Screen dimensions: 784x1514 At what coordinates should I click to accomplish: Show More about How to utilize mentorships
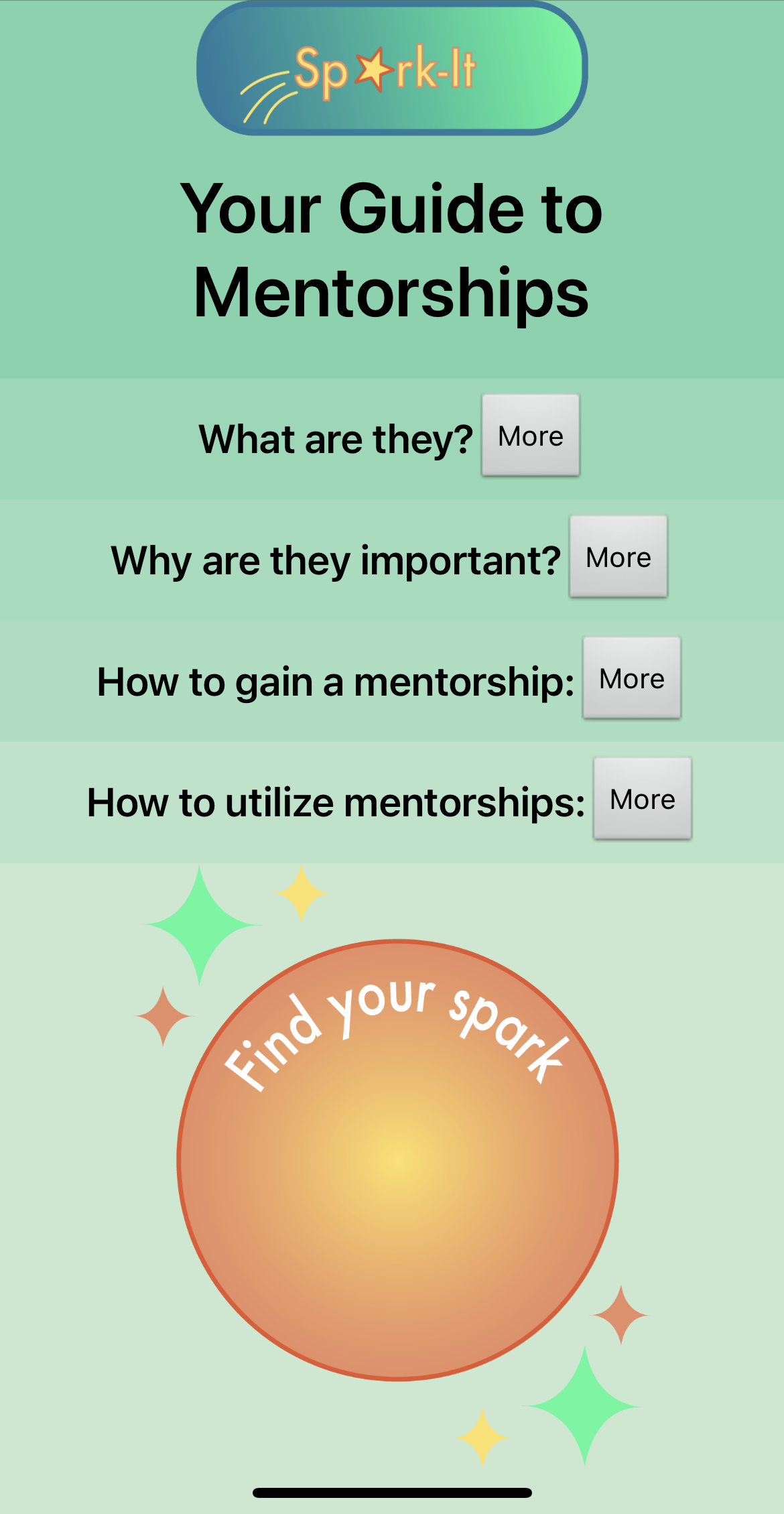pyautogui.click(x=642, y=799)
